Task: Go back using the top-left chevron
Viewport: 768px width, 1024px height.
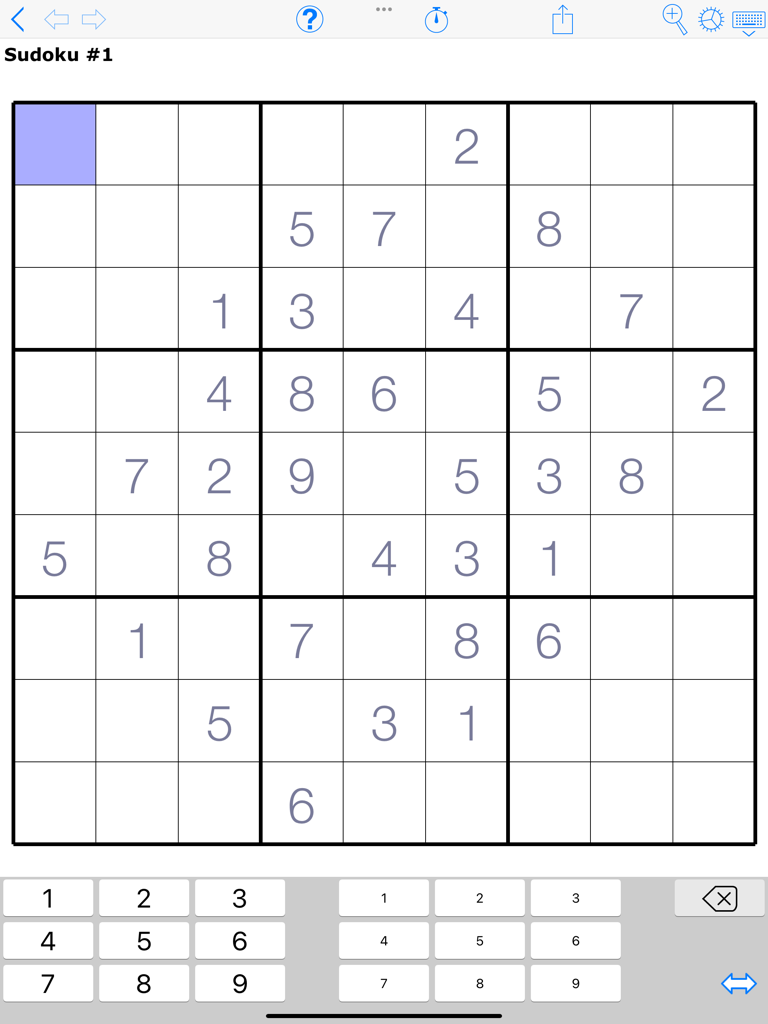Action: point(18,19)
